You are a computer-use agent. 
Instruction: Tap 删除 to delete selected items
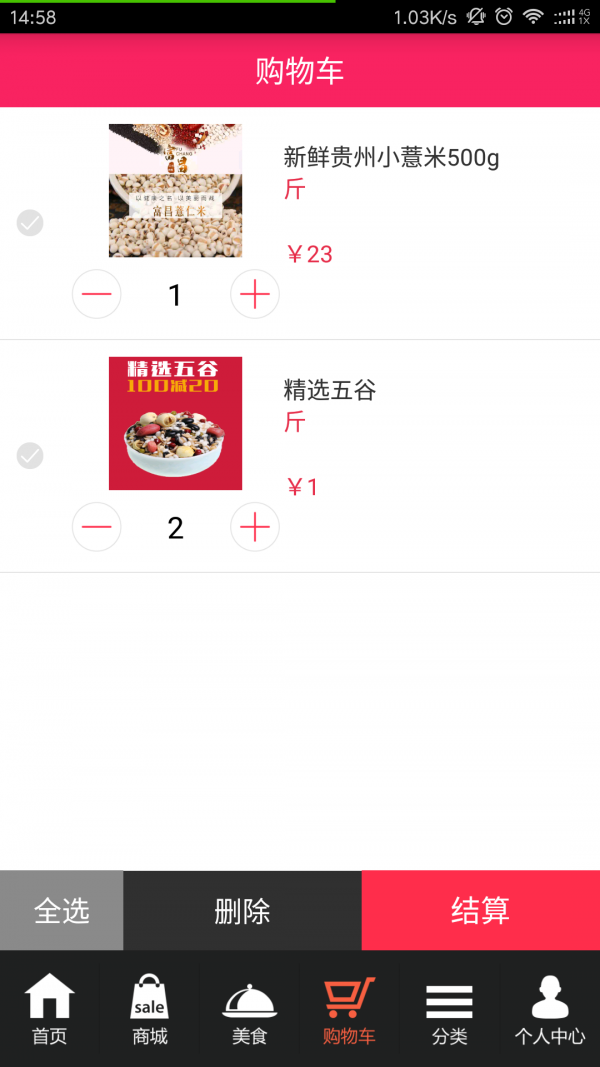click(x=242, y=910)
